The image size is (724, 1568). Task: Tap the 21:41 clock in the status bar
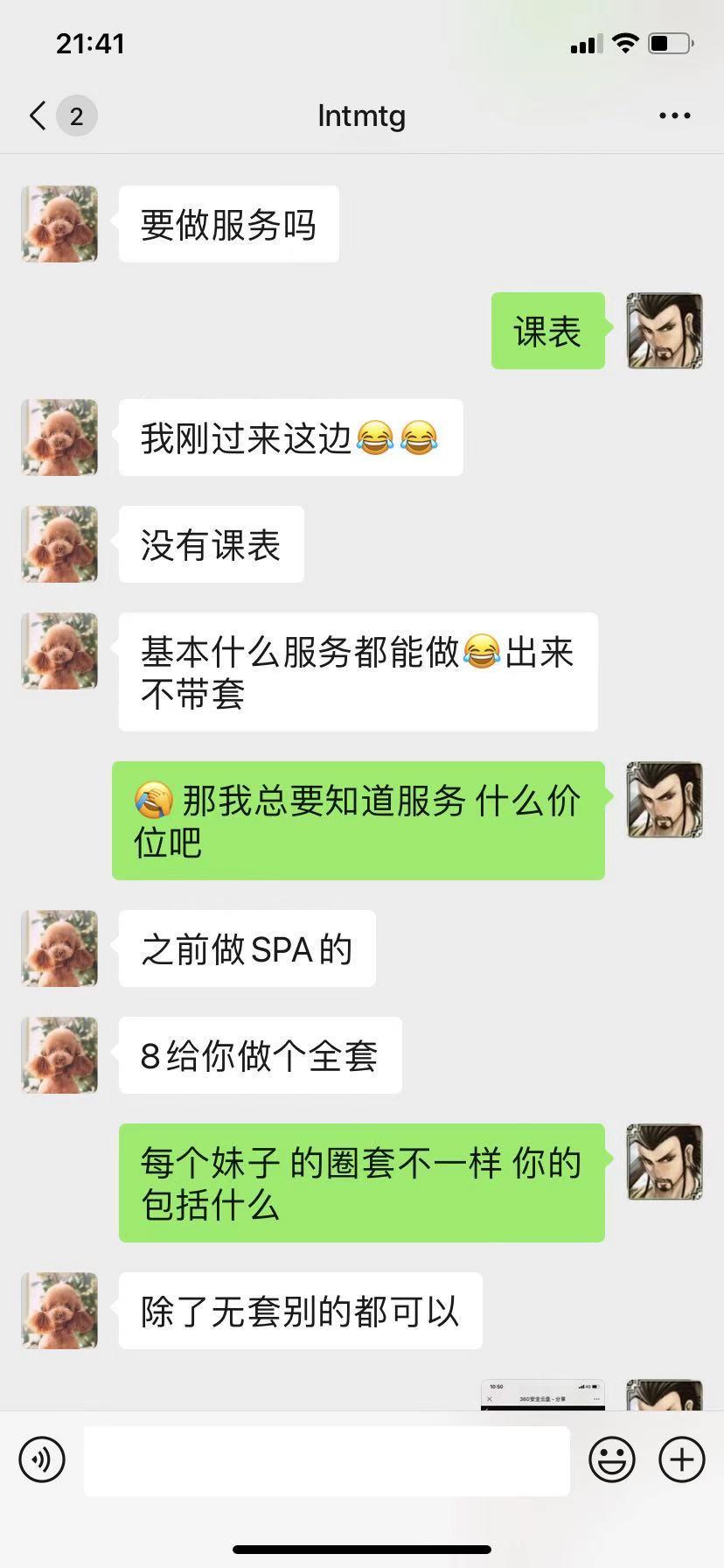click(88, 42)
